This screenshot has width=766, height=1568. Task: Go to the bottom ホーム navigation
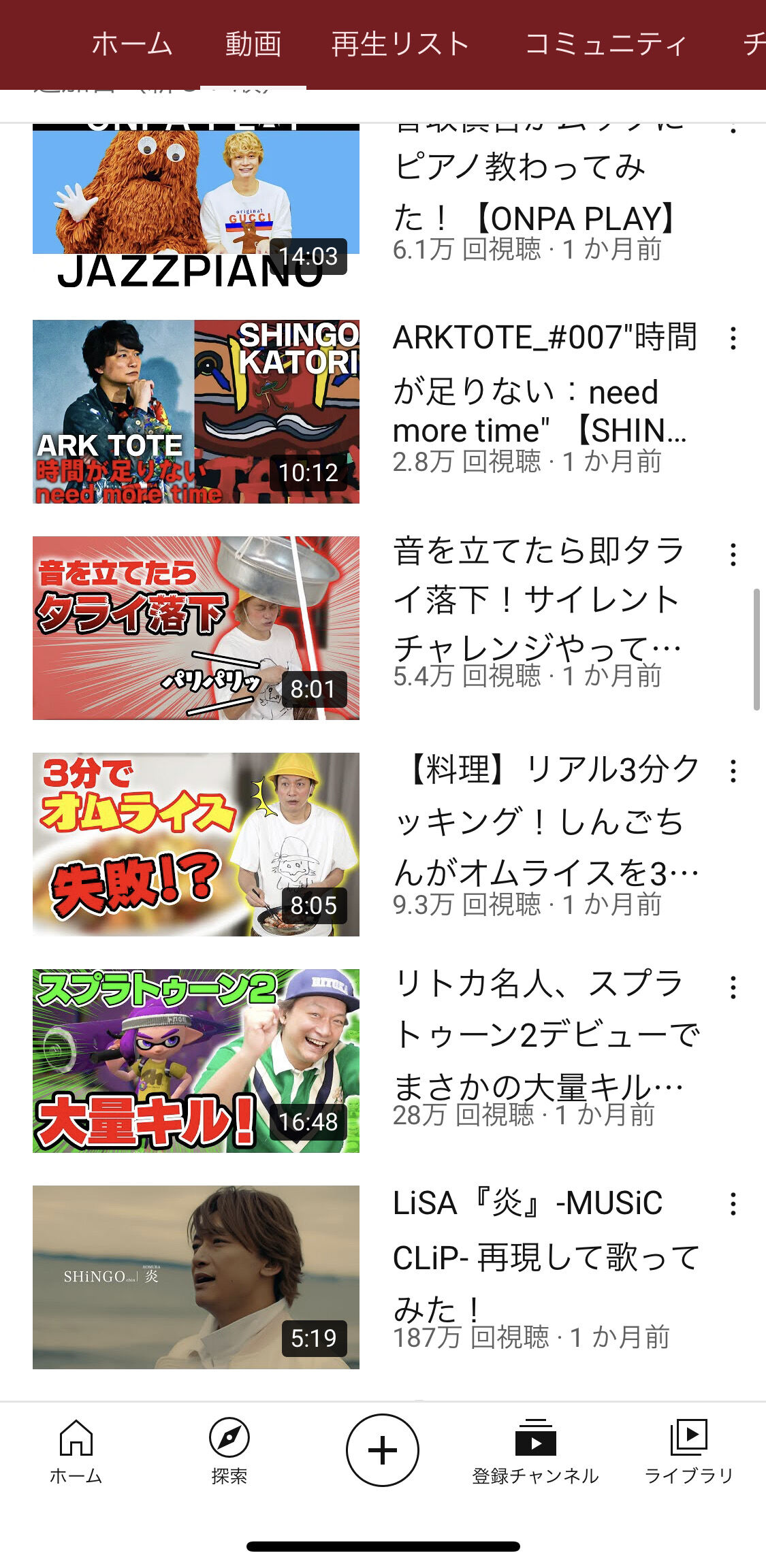click(x=76, y=1451)
